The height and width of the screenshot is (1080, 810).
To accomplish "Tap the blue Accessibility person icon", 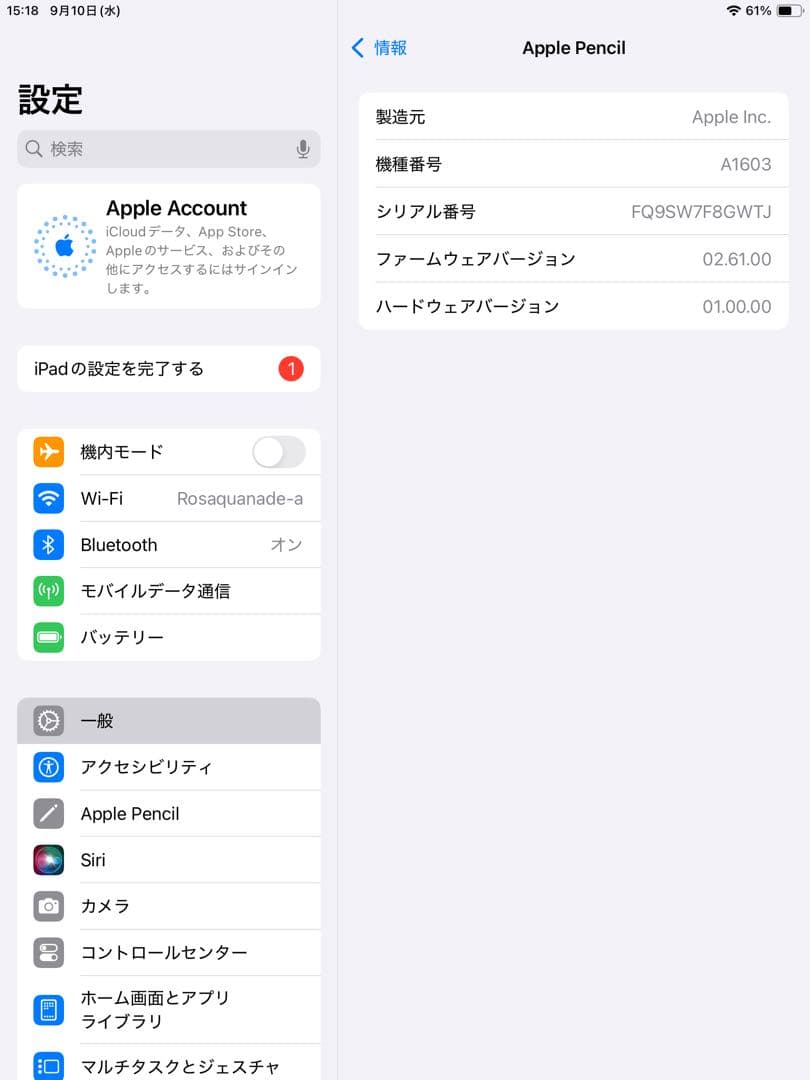I will 47,767.
